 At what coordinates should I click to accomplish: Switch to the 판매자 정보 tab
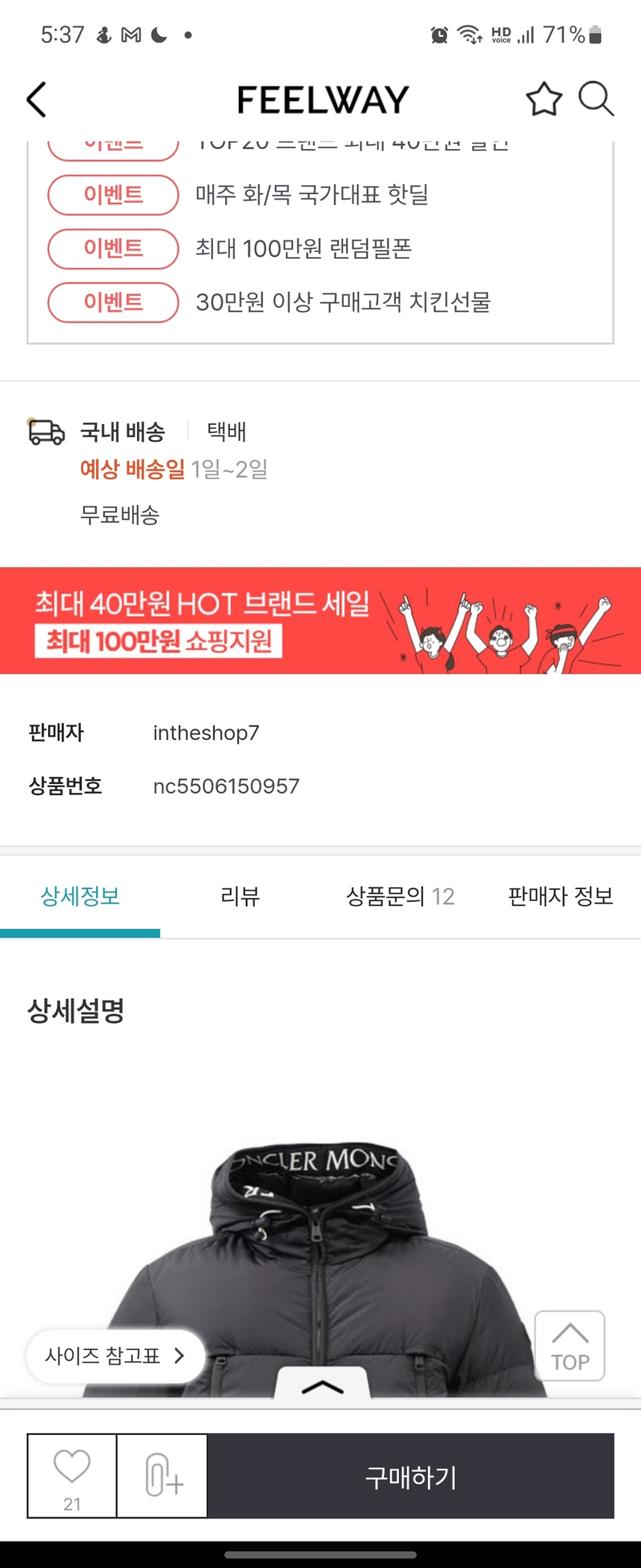click(560, 896)
